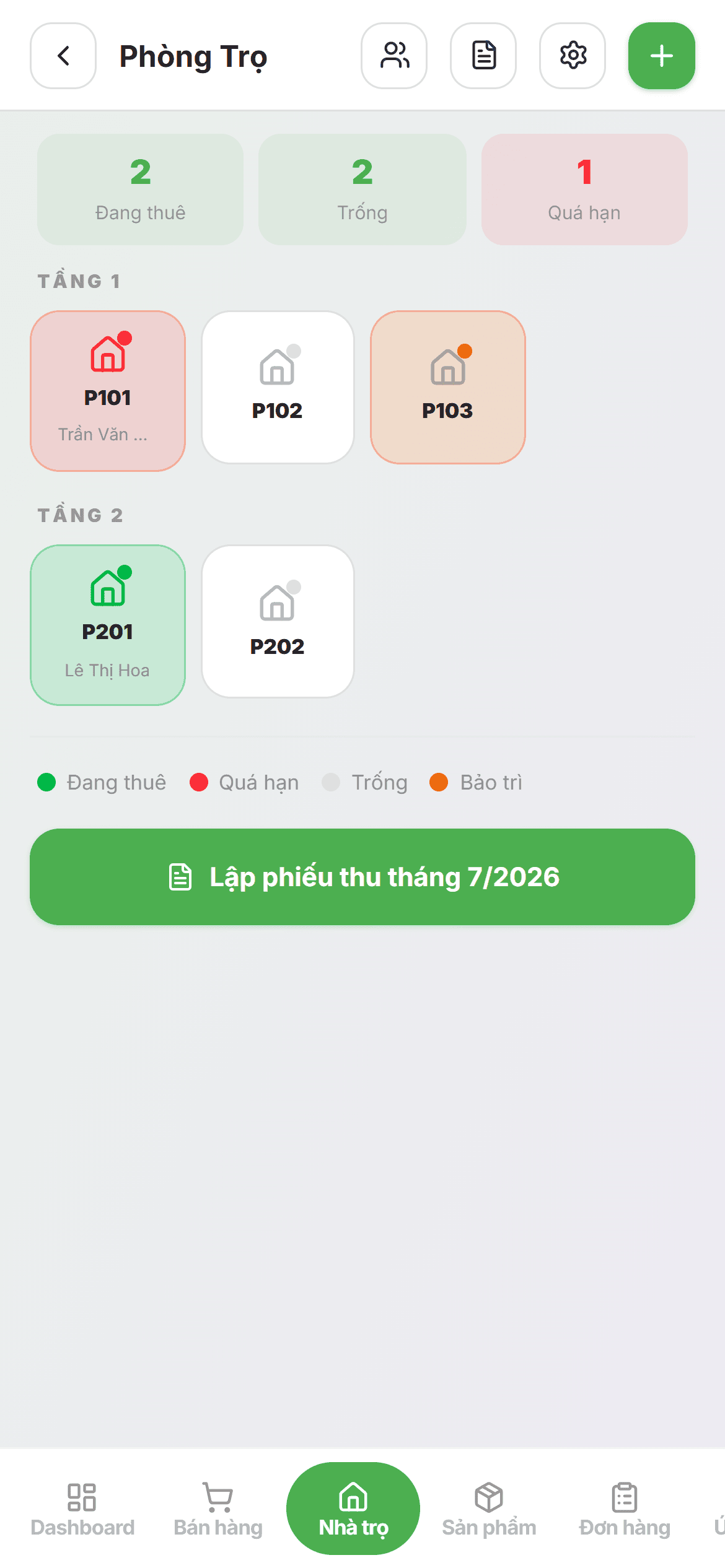This screenshot has height=1568, width=725.
Task: Tap Lập phiếu thu tháng 7/2026
Action: (362, 877)
